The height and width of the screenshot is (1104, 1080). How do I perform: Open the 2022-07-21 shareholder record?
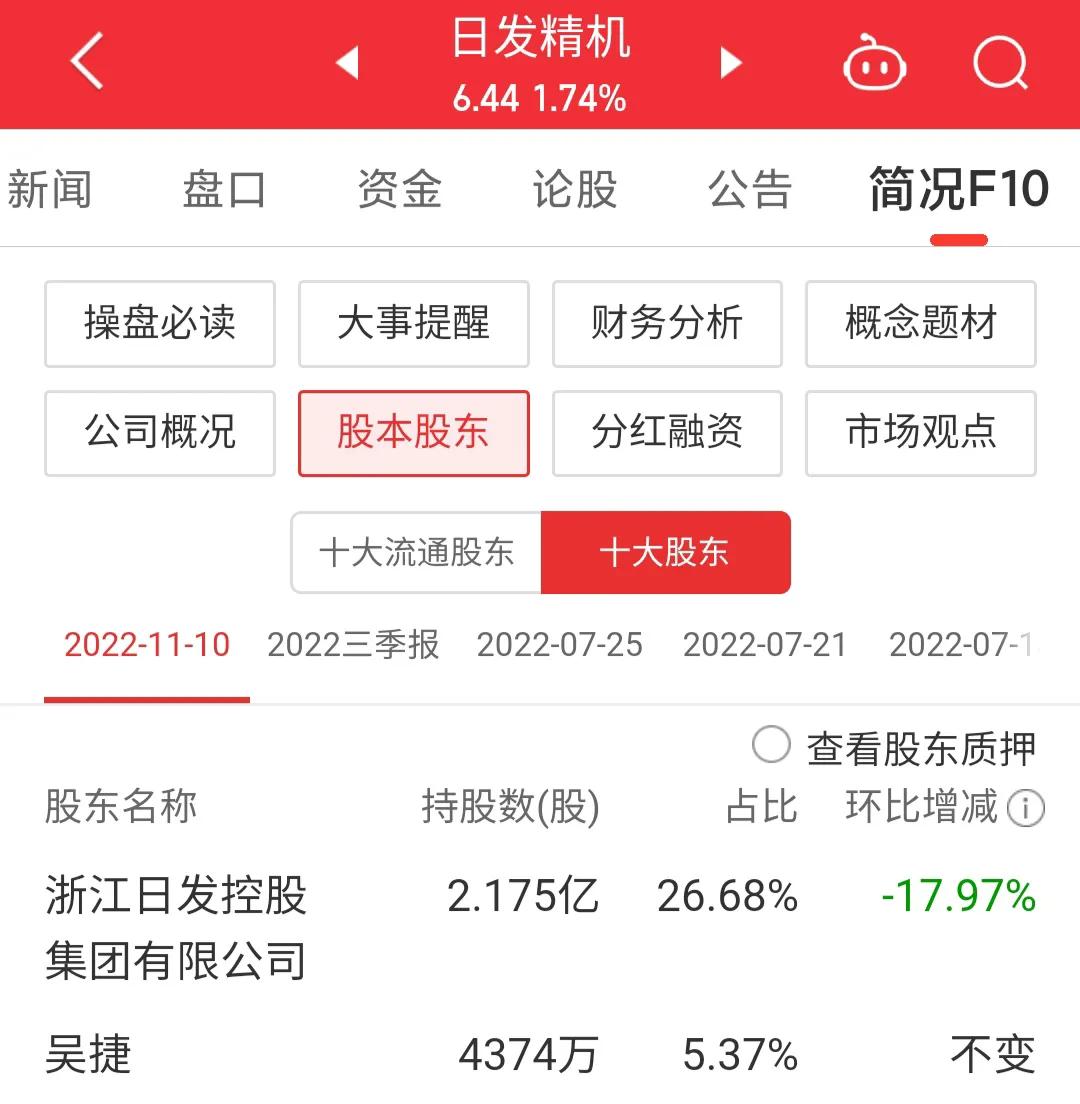(767, 645)
